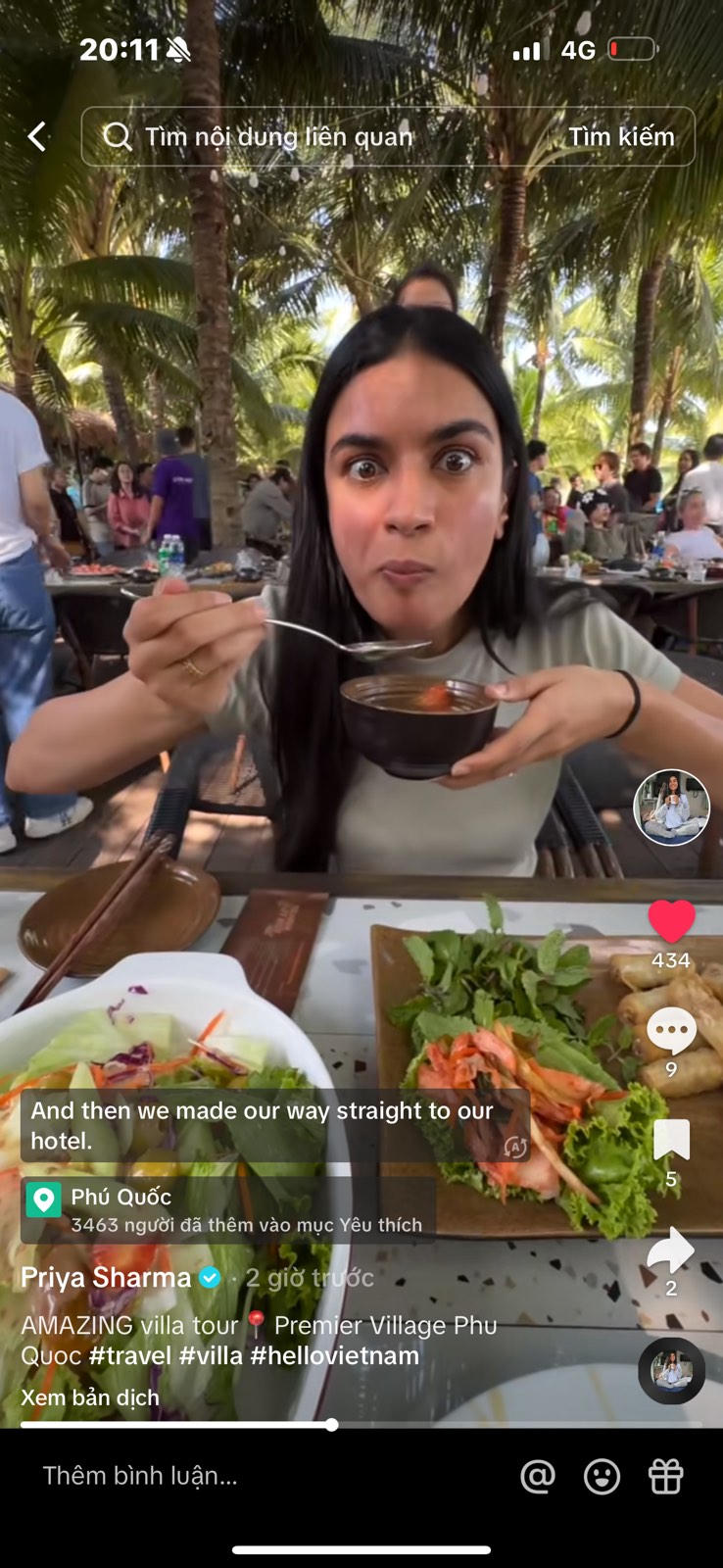Like this video with the heart icon

[x=671, y=922]
